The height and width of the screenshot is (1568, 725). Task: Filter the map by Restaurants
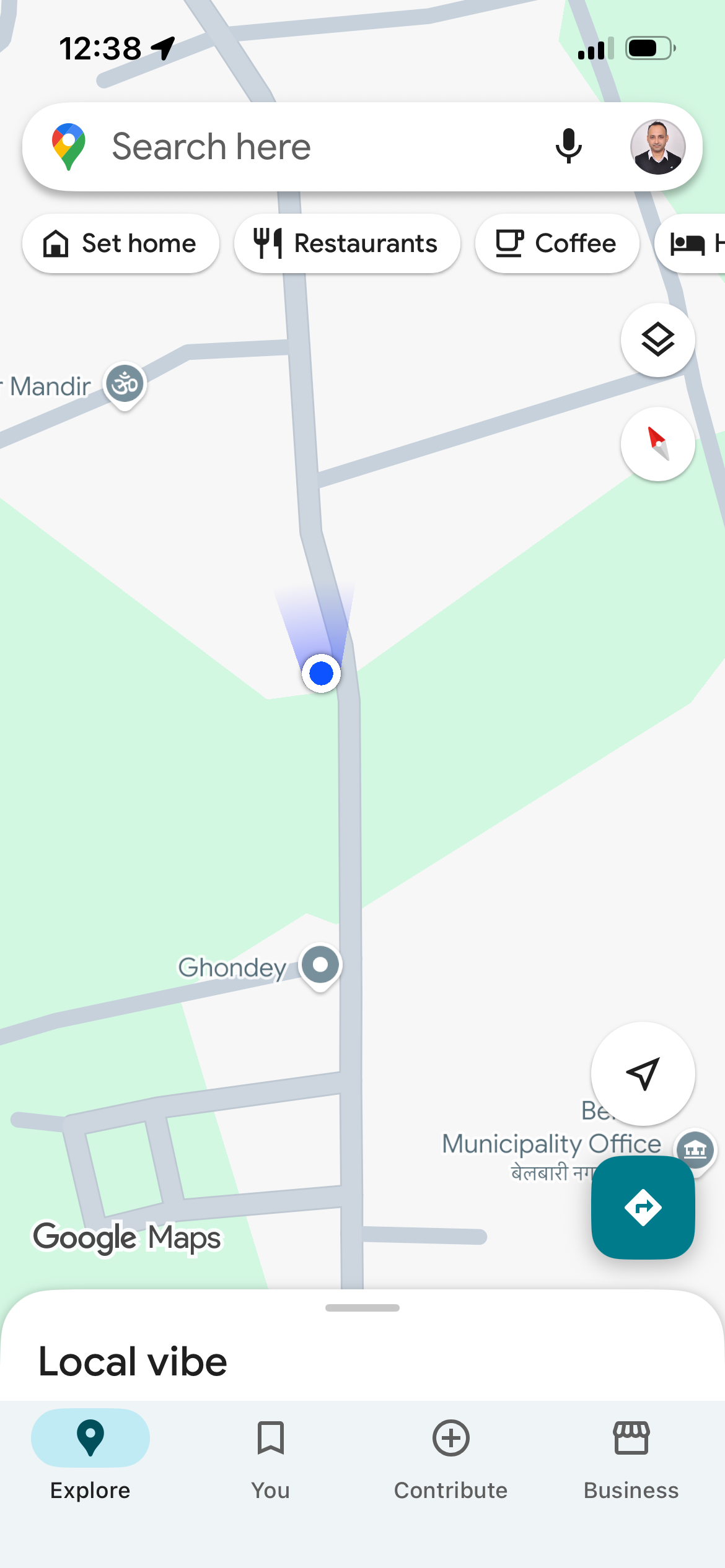click(346, 243)
